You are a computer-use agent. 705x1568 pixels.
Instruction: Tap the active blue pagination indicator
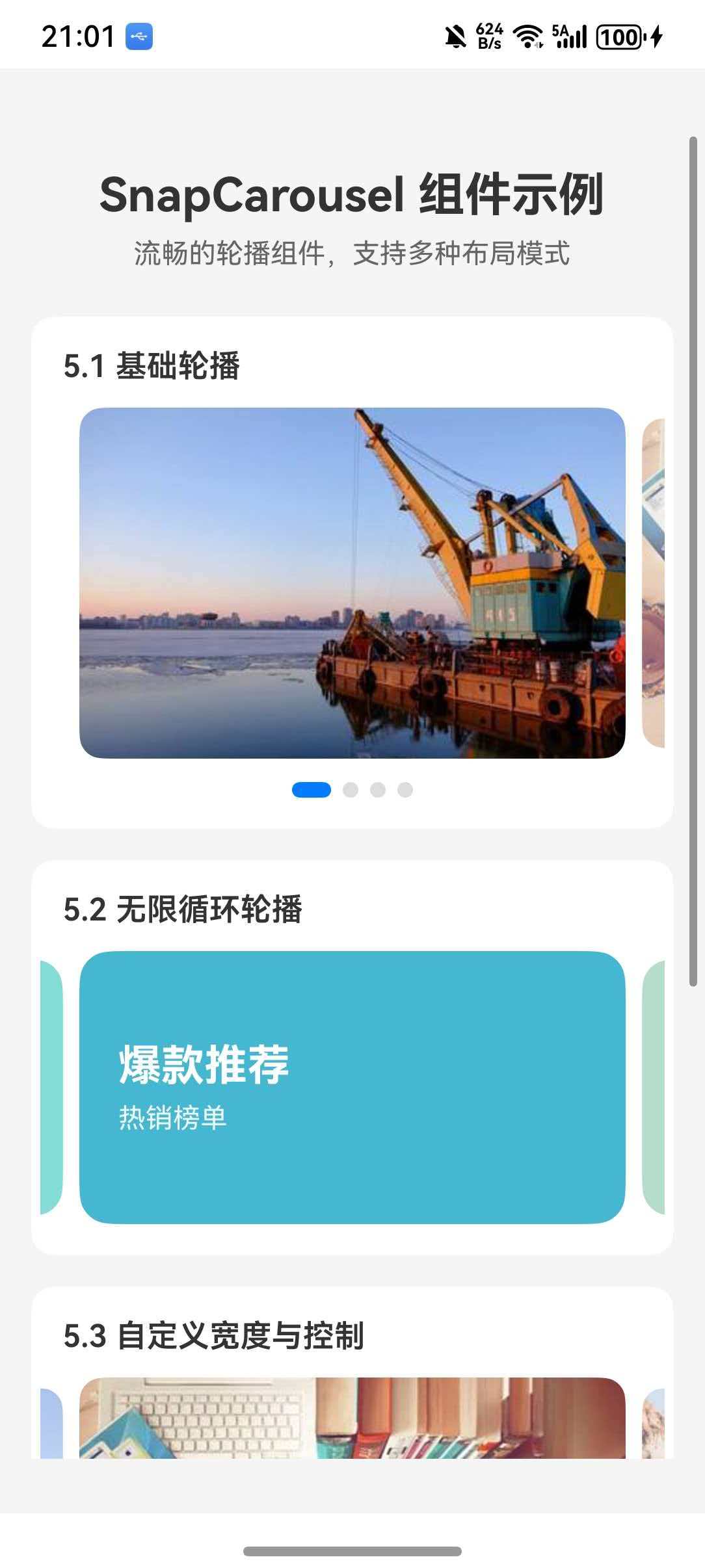click(x=312, y=790)
